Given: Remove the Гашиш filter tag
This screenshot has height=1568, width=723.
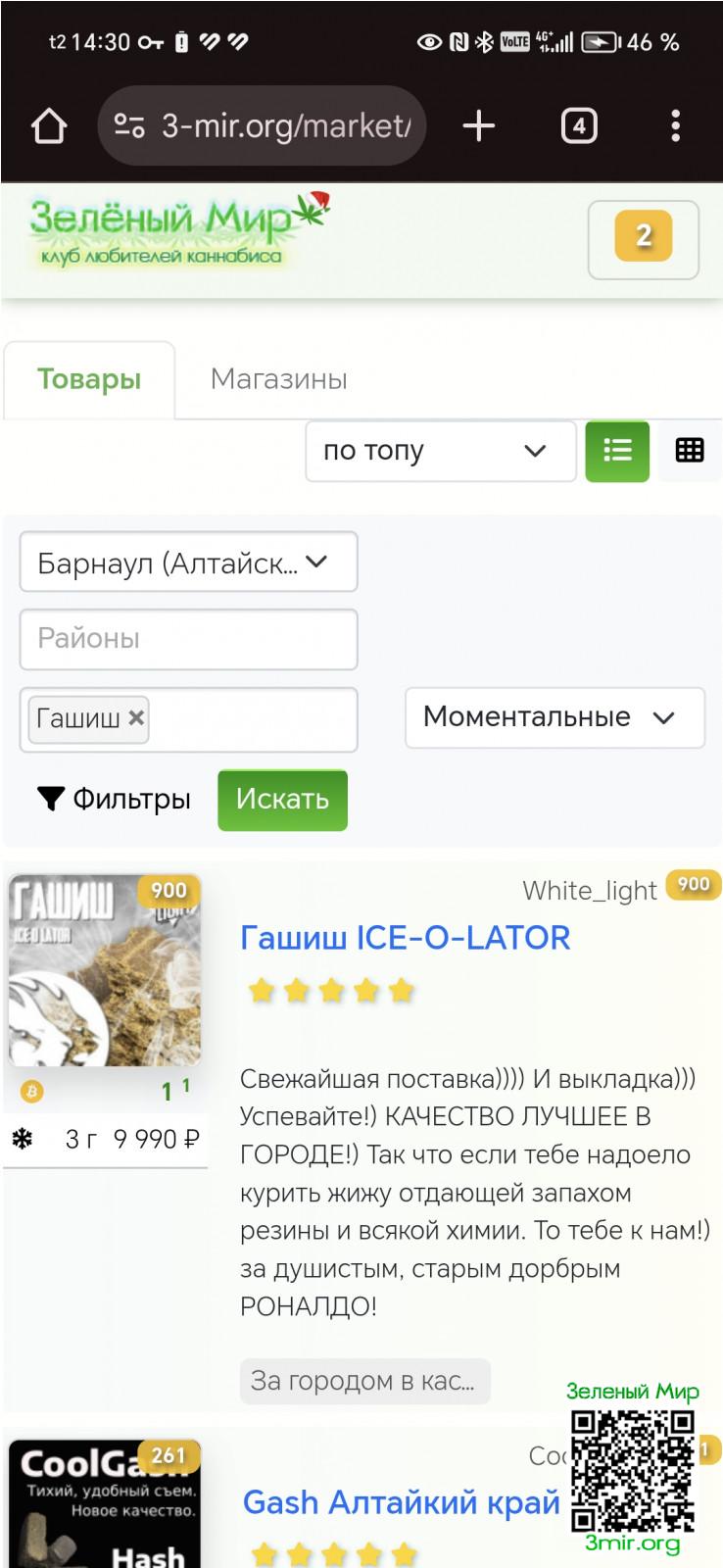Looking at the screenshot, I should (136, 717).
